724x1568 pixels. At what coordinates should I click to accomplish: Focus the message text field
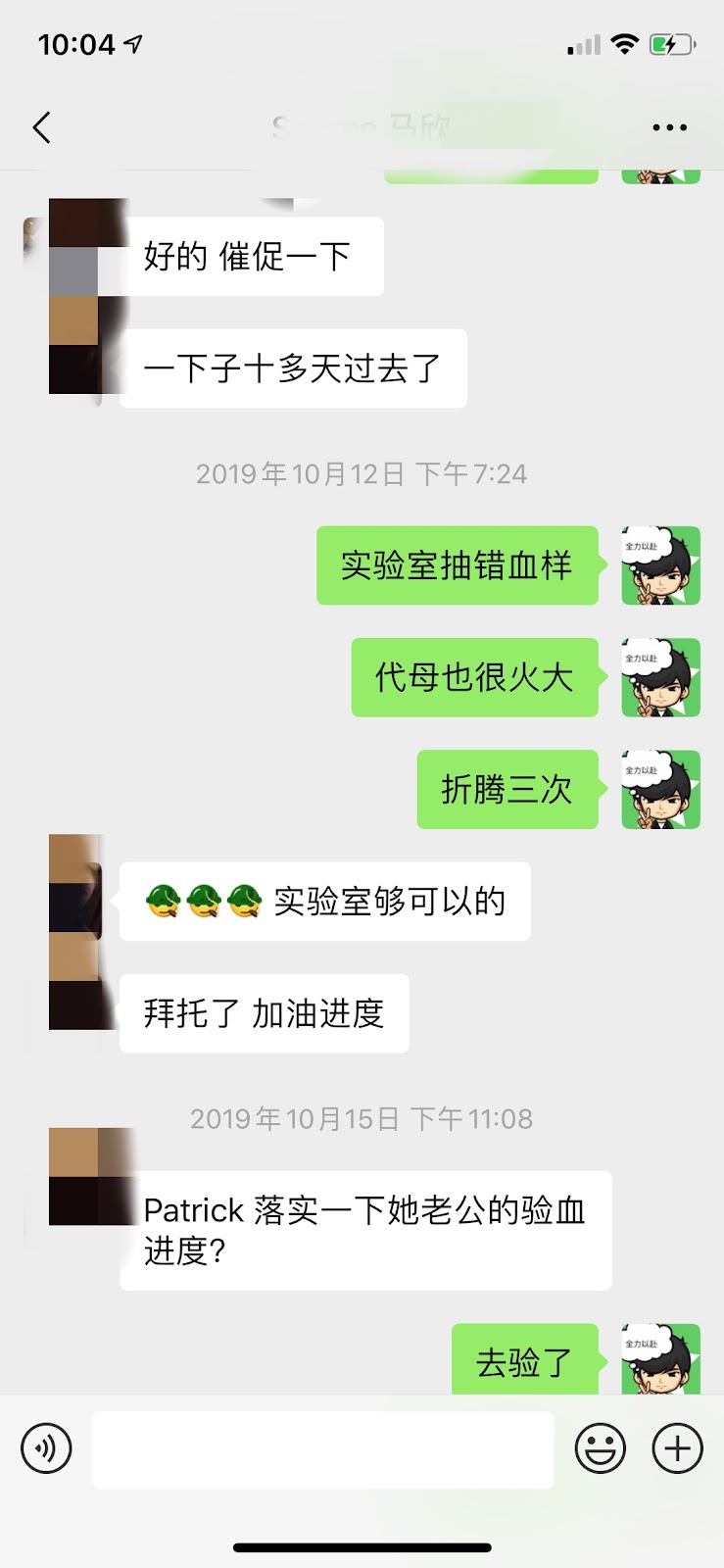(x=323, y=1448)
